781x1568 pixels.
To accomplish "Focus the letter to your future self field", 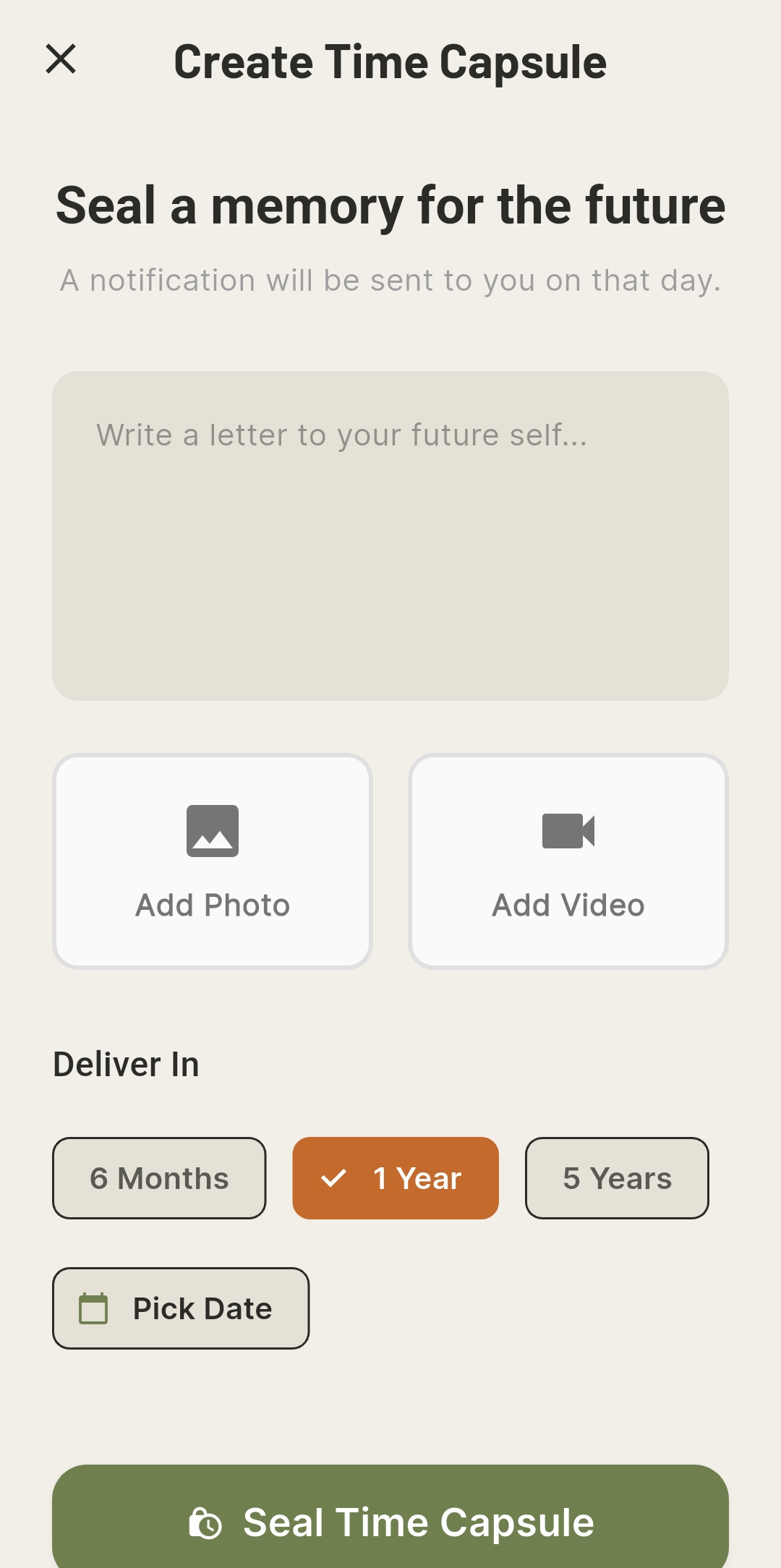I will pos(390,535).
